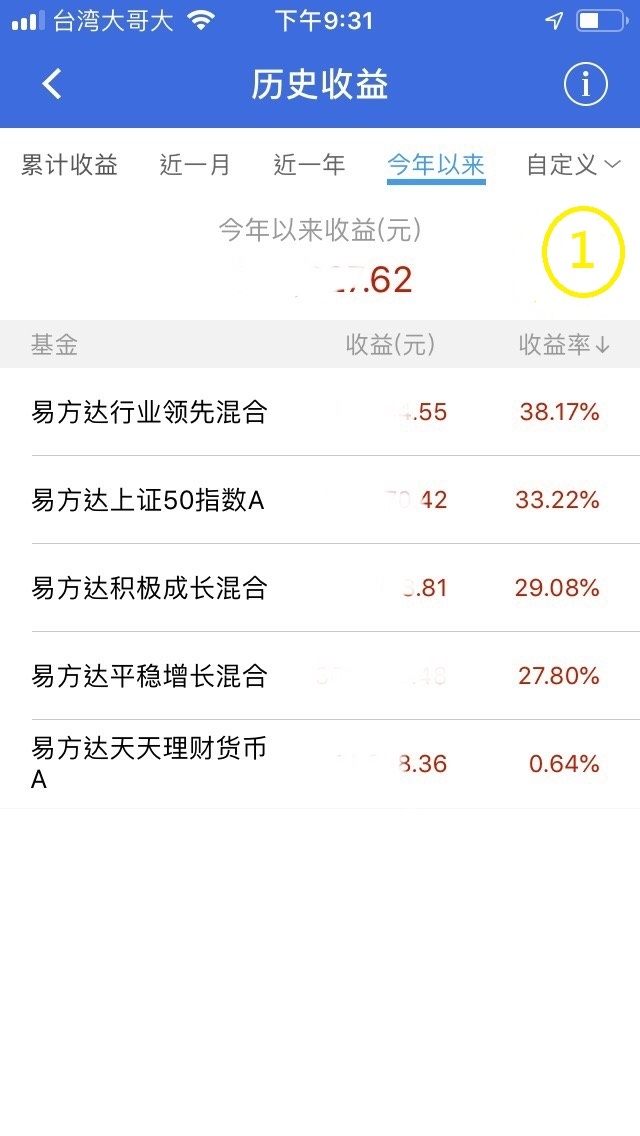The image size is (640, 1136).
Task: View 易方达平稳增长混合 fund details
Action: point(320,676)
